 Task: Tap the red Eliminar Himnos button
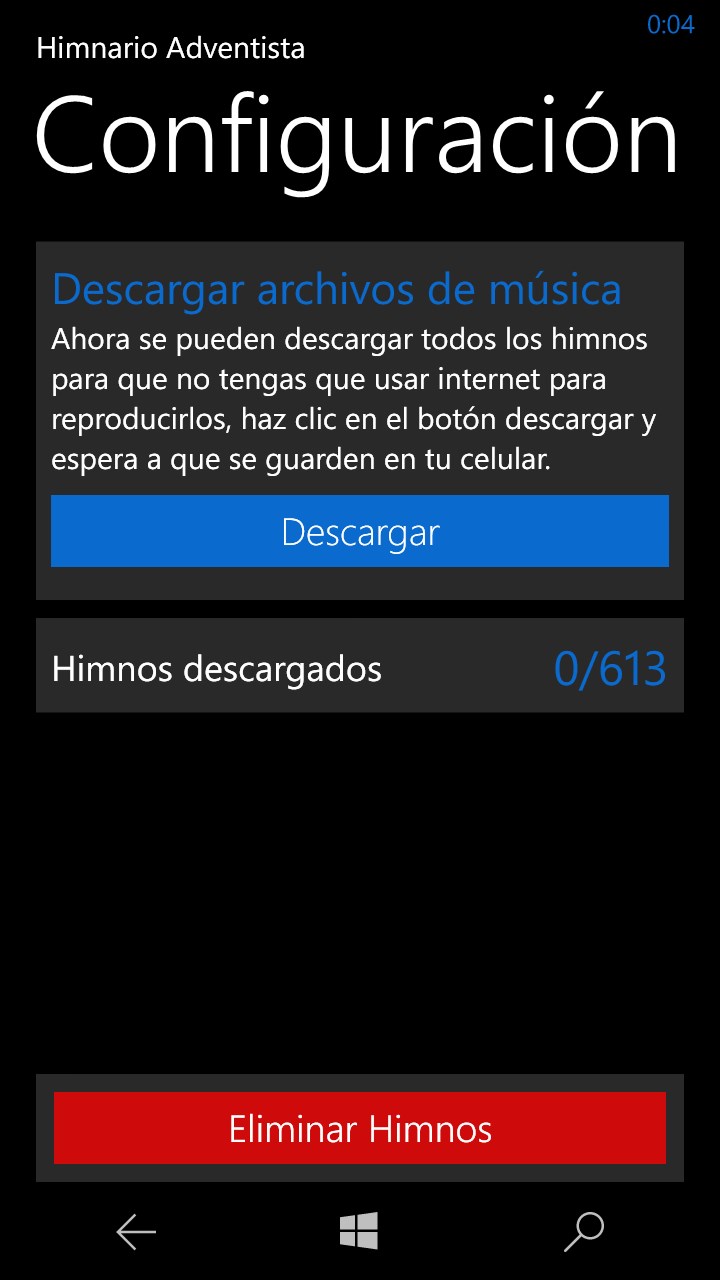pos(360,1128)
